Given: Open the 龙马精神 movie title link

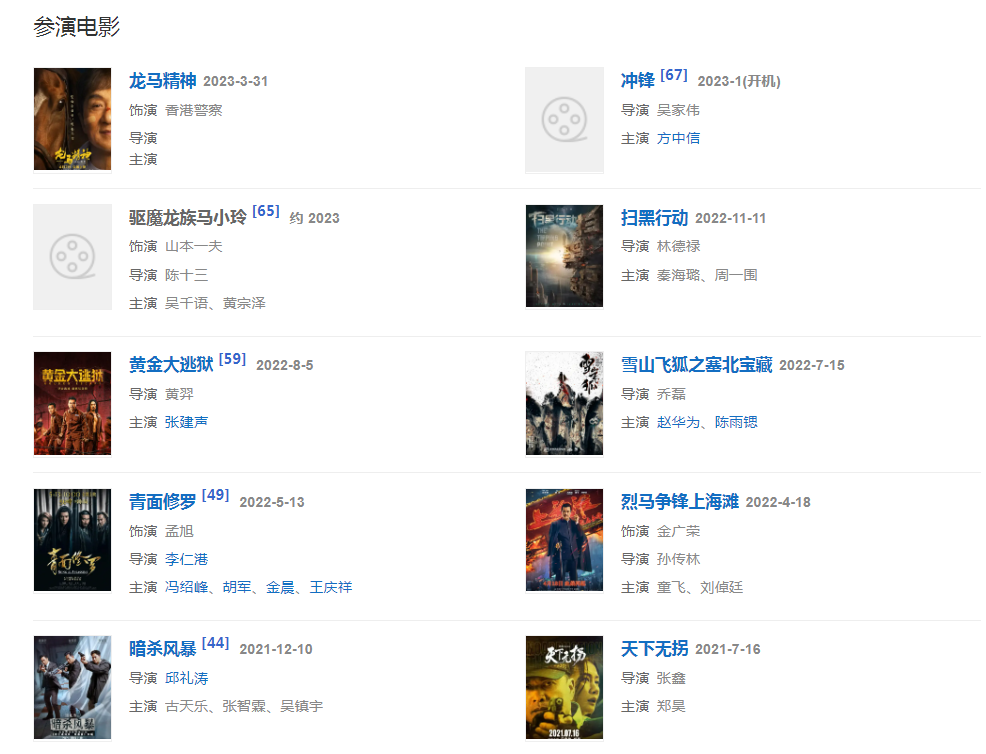Looking at the screenshot, I should click(x=162, y=81).
